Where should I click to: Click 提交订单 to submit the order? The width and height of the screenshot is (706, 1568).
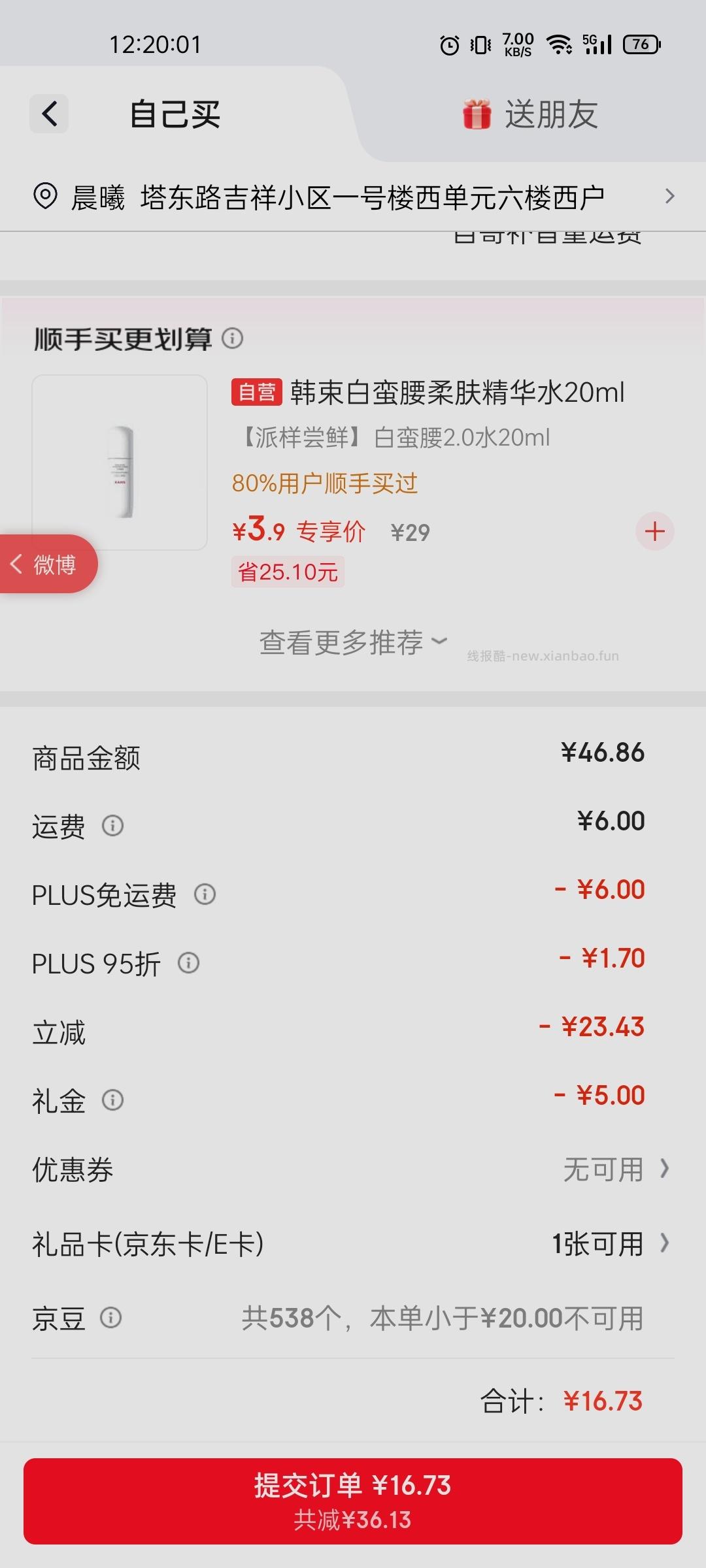point(353,1500)
